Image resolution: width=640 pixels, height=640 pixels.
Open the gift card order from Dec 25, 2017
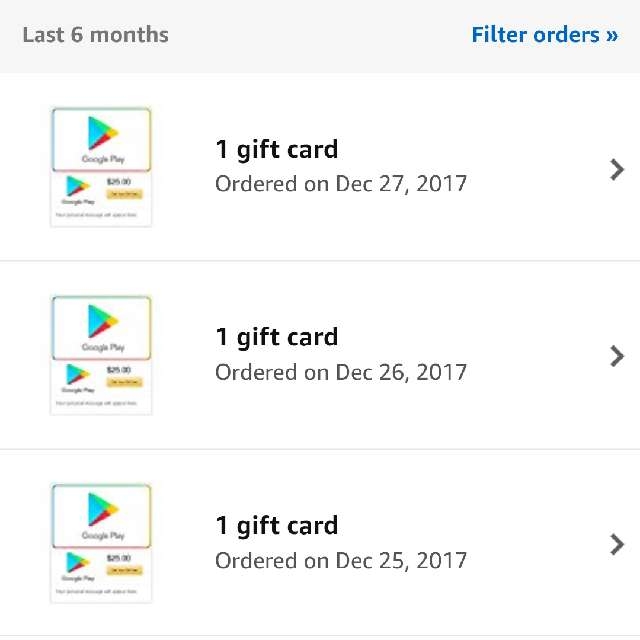coord(340,543)
